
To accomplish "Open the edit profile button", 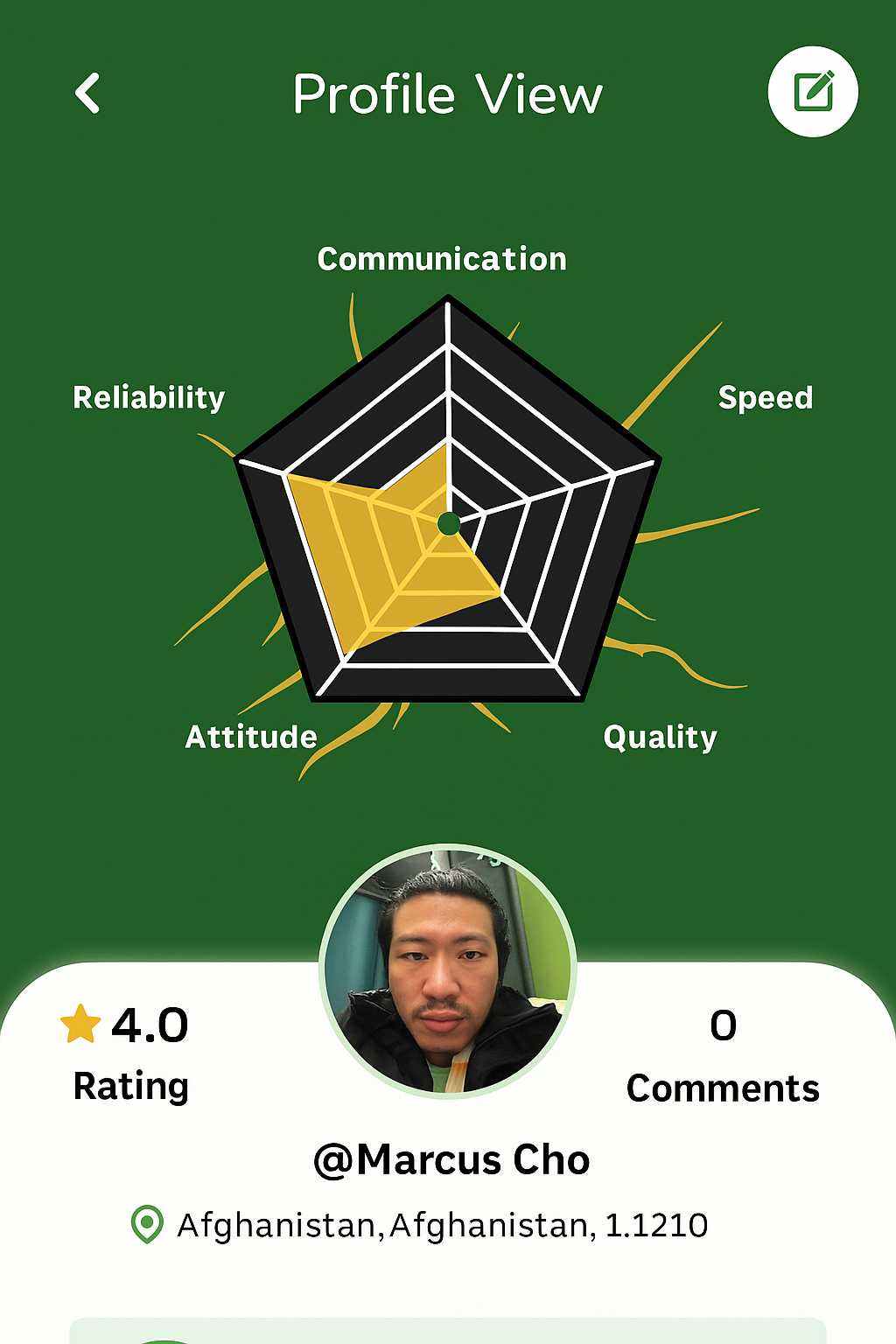I will (x=813, y=92).
